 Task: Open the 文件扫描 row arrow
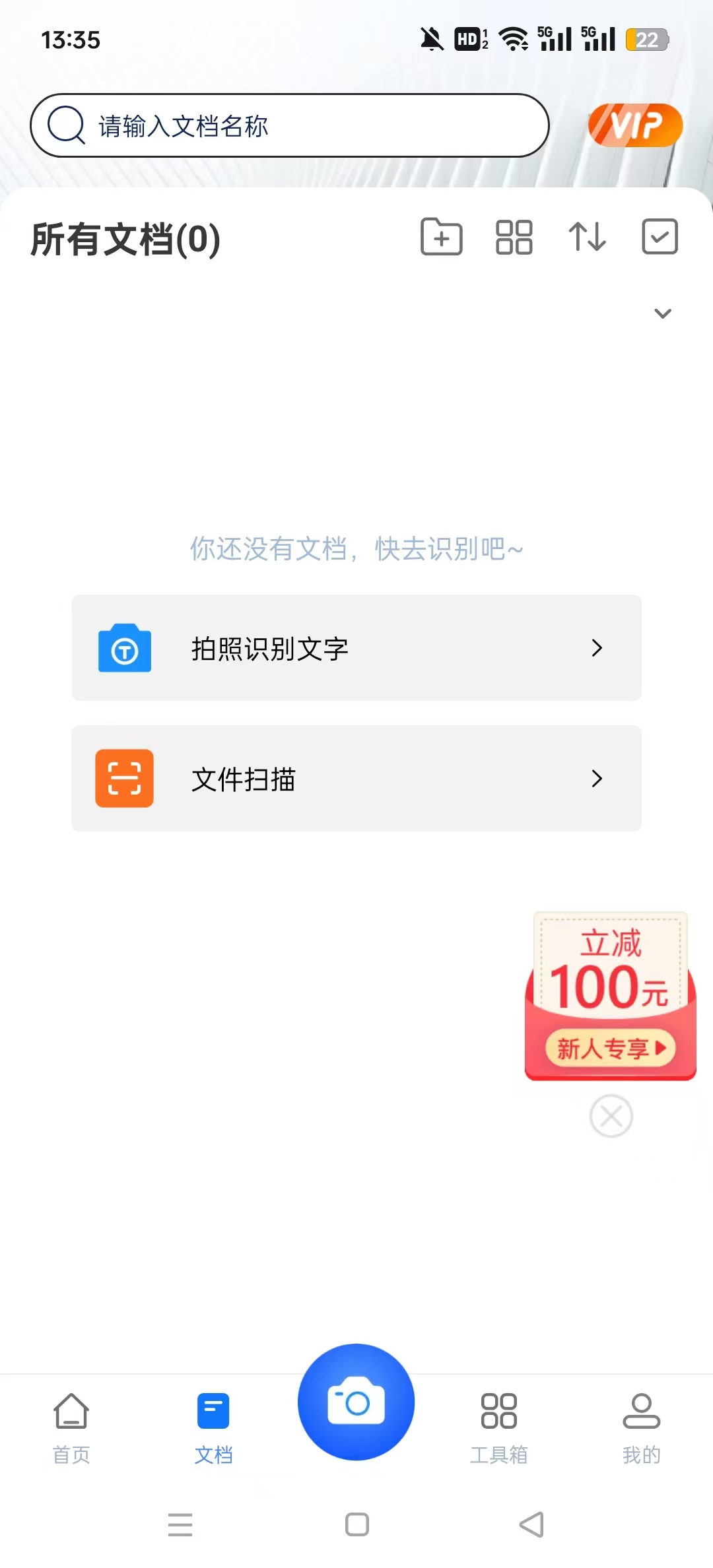(597, 779)
